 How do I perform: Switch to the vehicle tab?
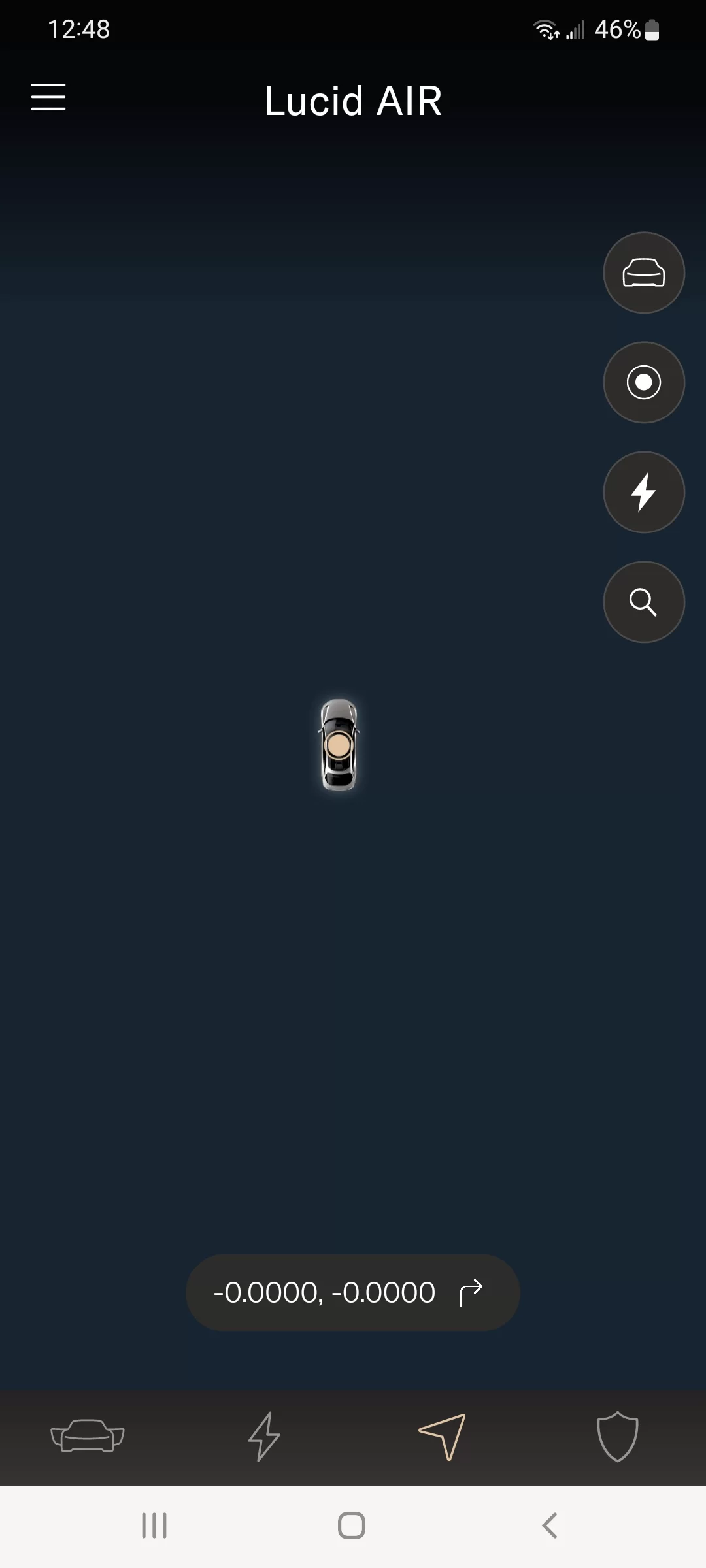pyautogui.click(x=88, y=1436)
